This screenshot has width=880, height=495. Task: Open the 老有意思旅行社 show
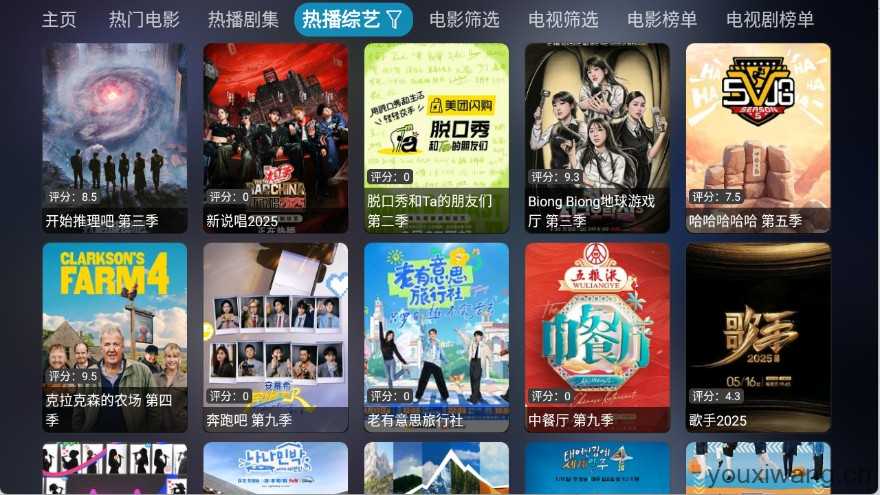point(436,337)
